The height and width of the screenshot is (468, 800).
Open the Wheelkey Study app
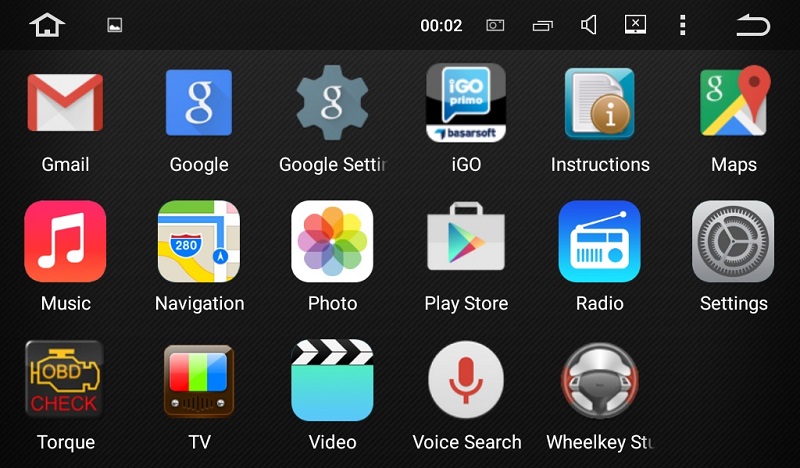tap(600, 381)
